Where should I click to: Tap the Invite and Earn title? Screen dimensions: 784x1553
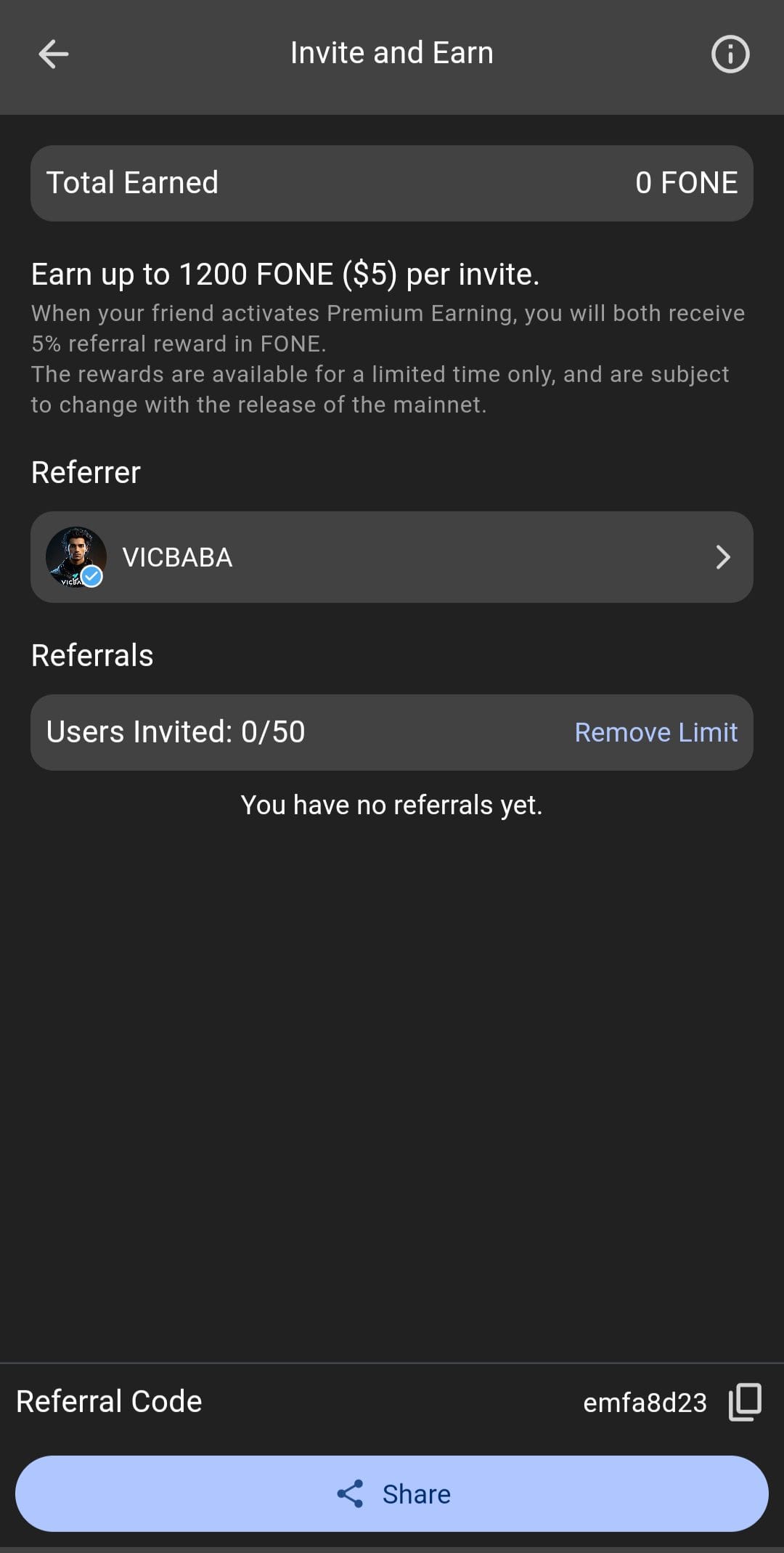tap(391, 52)
